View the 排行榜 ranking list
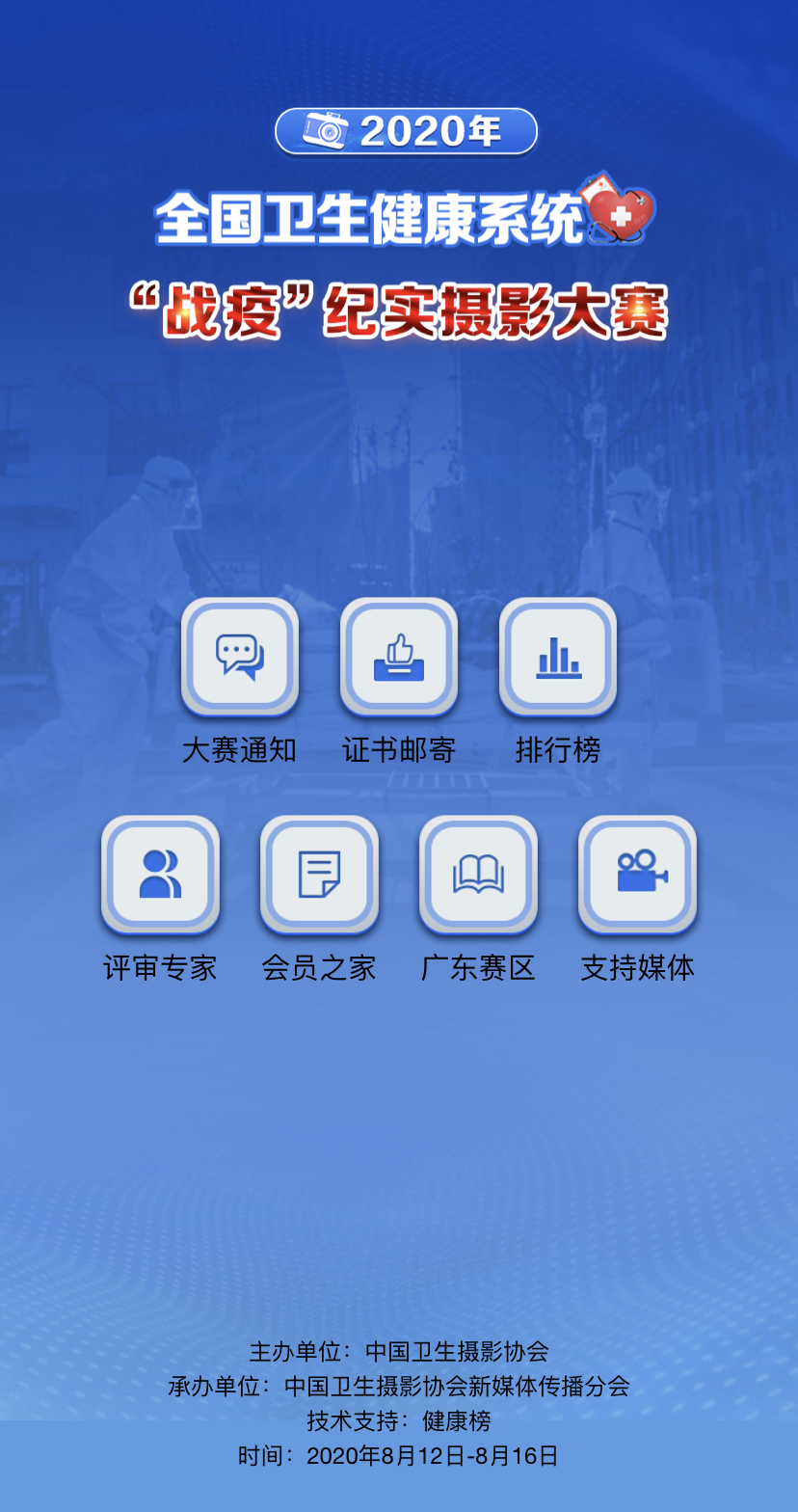This screenshot has height=1512, width=798. point(558,657)
